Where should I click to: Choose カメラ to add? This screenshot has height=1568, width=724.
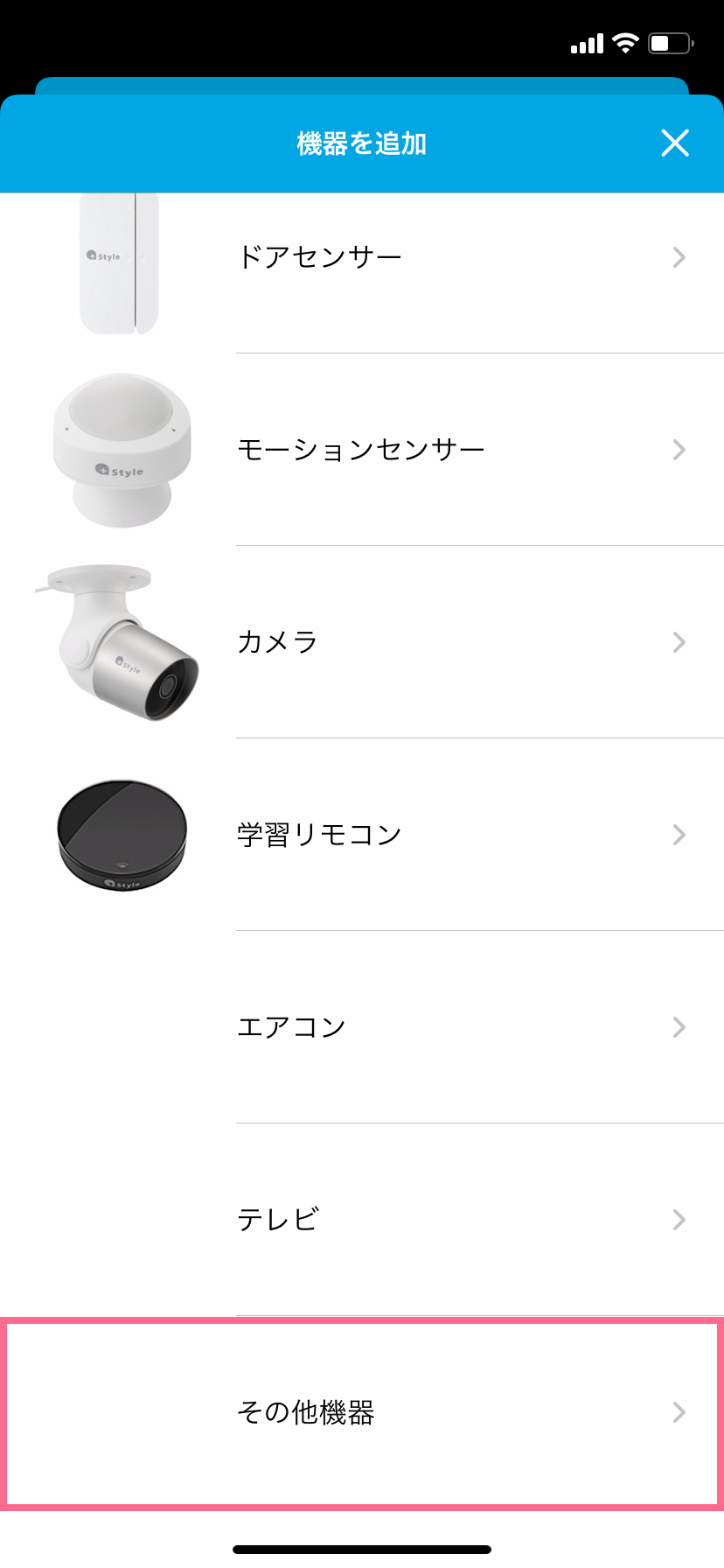[362, 642]
